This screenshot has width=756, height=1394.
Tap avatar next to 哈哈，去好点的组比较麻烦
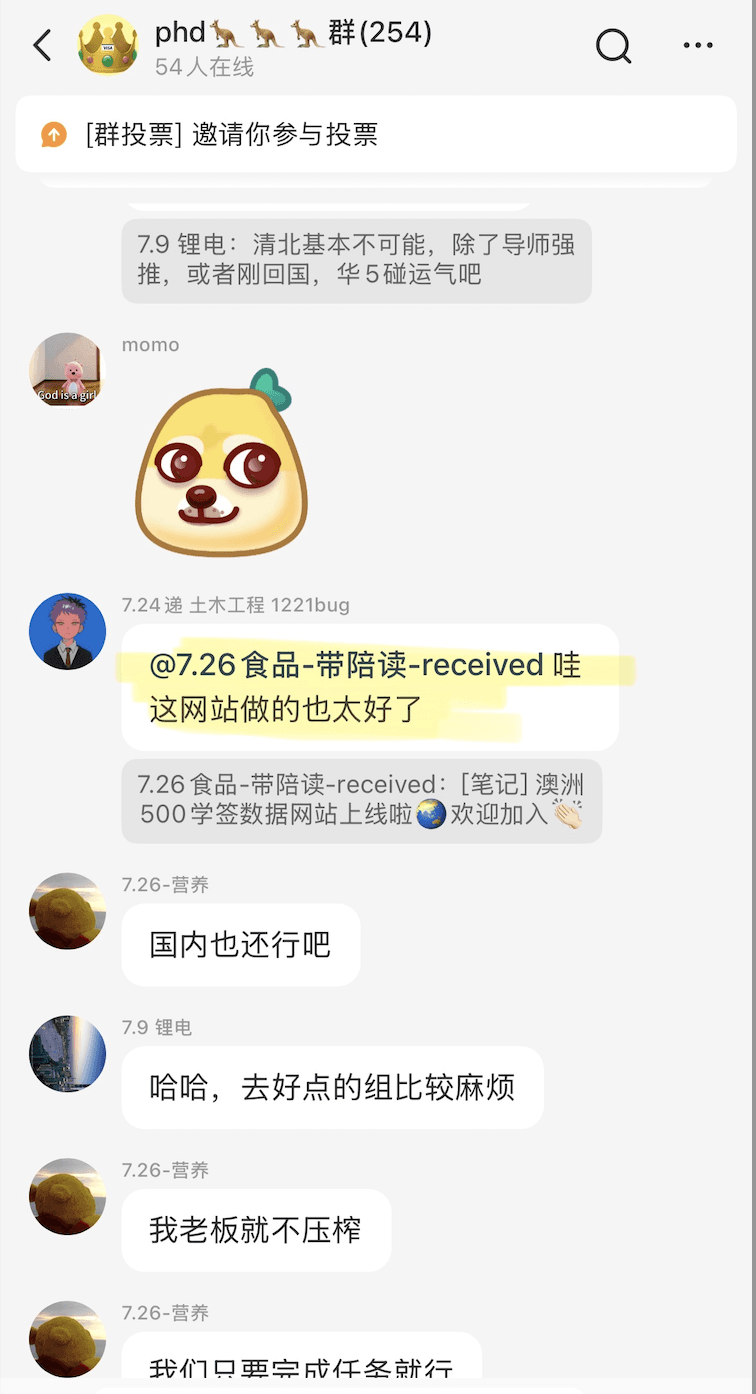[x=68, y=1053]
